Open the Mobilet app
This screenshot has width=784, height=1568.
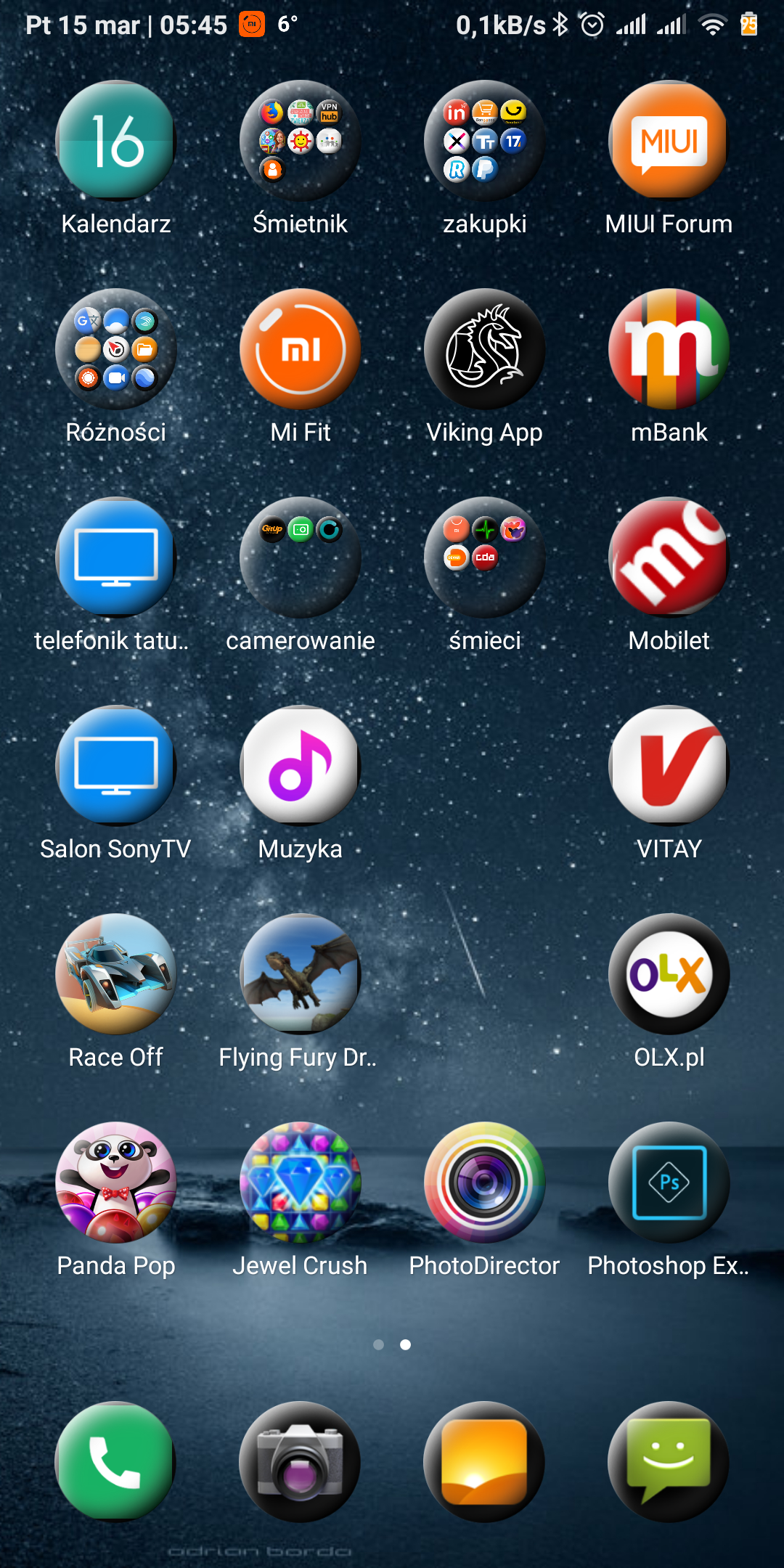tap(669, 558)
